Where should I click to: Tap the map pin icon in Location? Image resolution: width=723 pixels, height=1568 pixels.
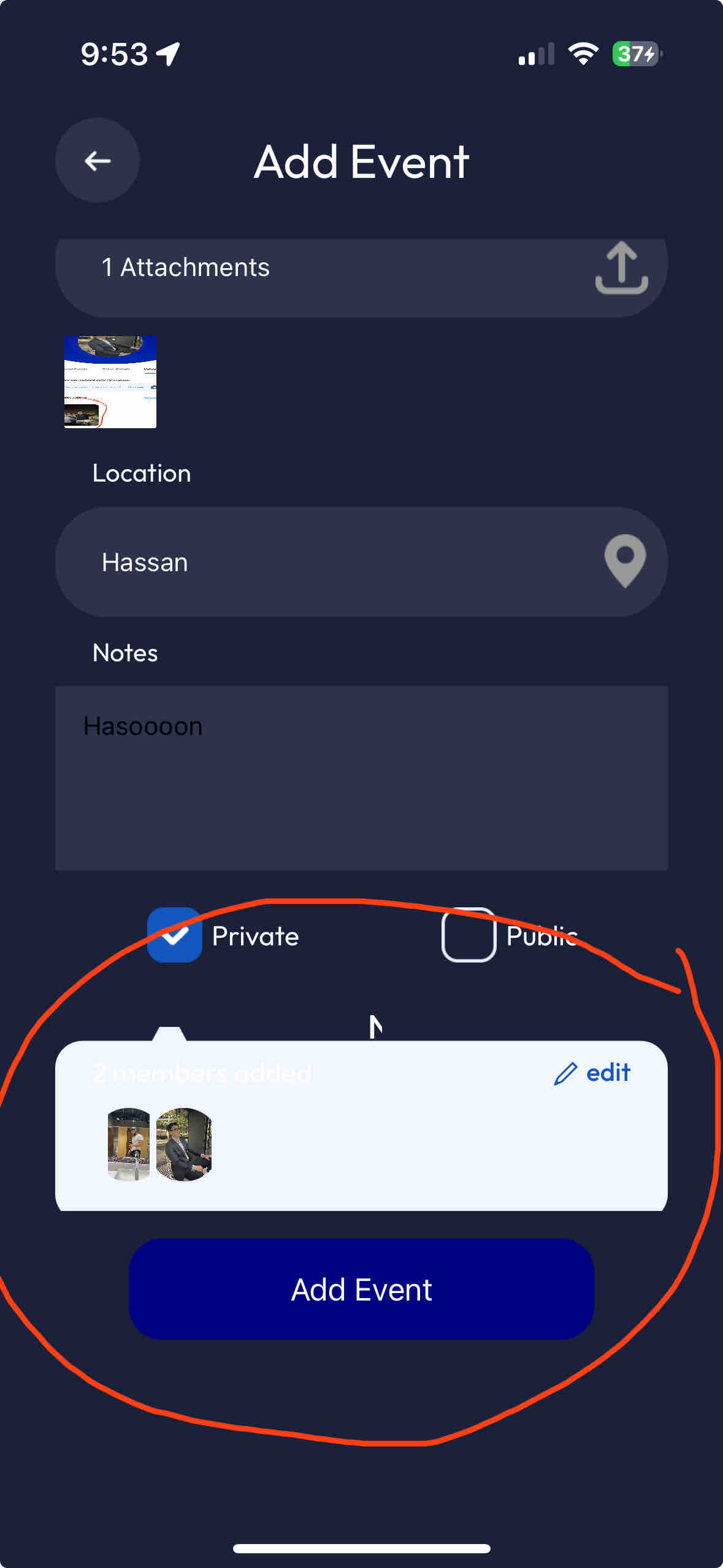point(625,561)
